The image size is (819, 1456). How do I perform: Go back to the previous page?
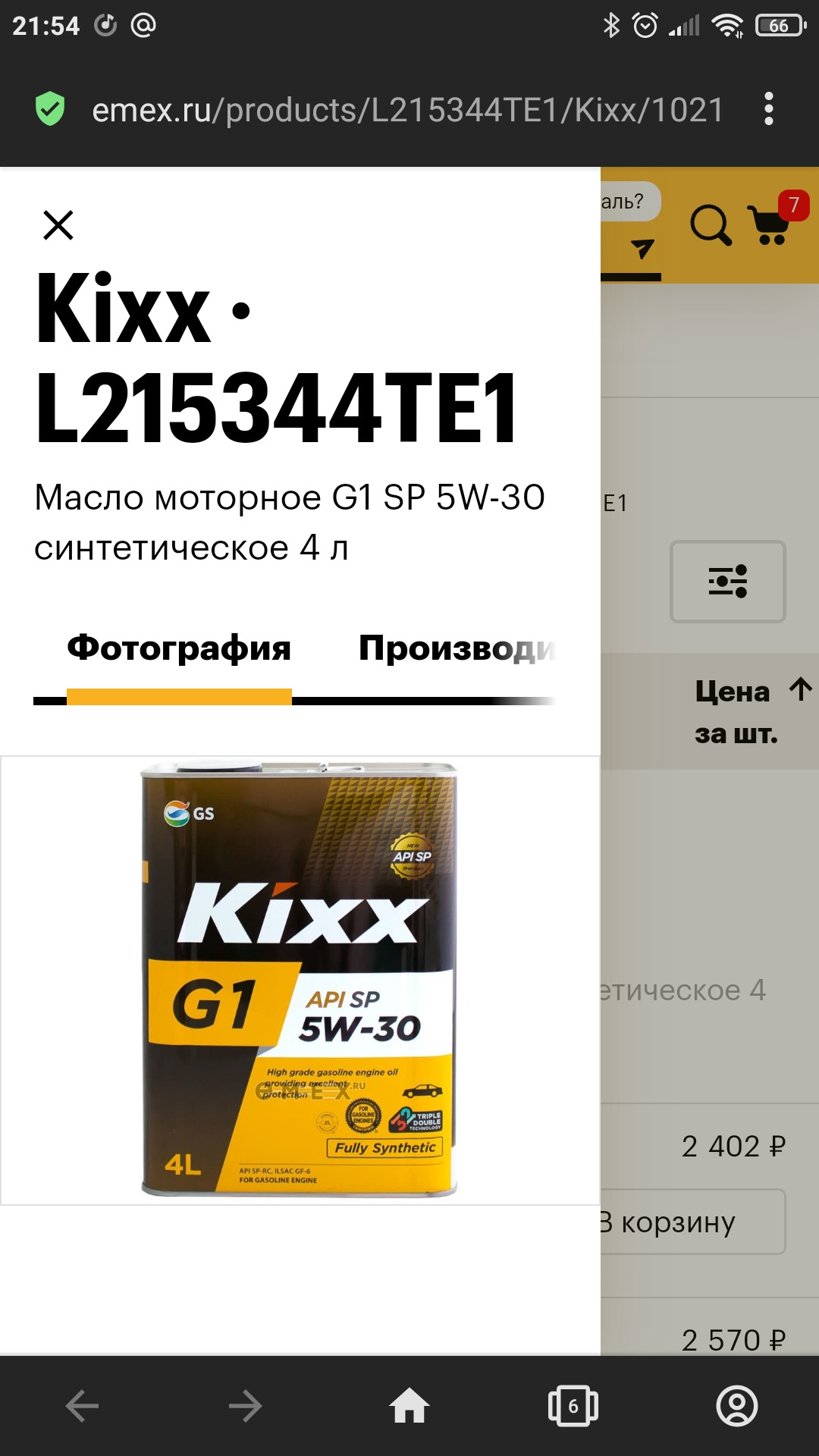pos(82,1406)
